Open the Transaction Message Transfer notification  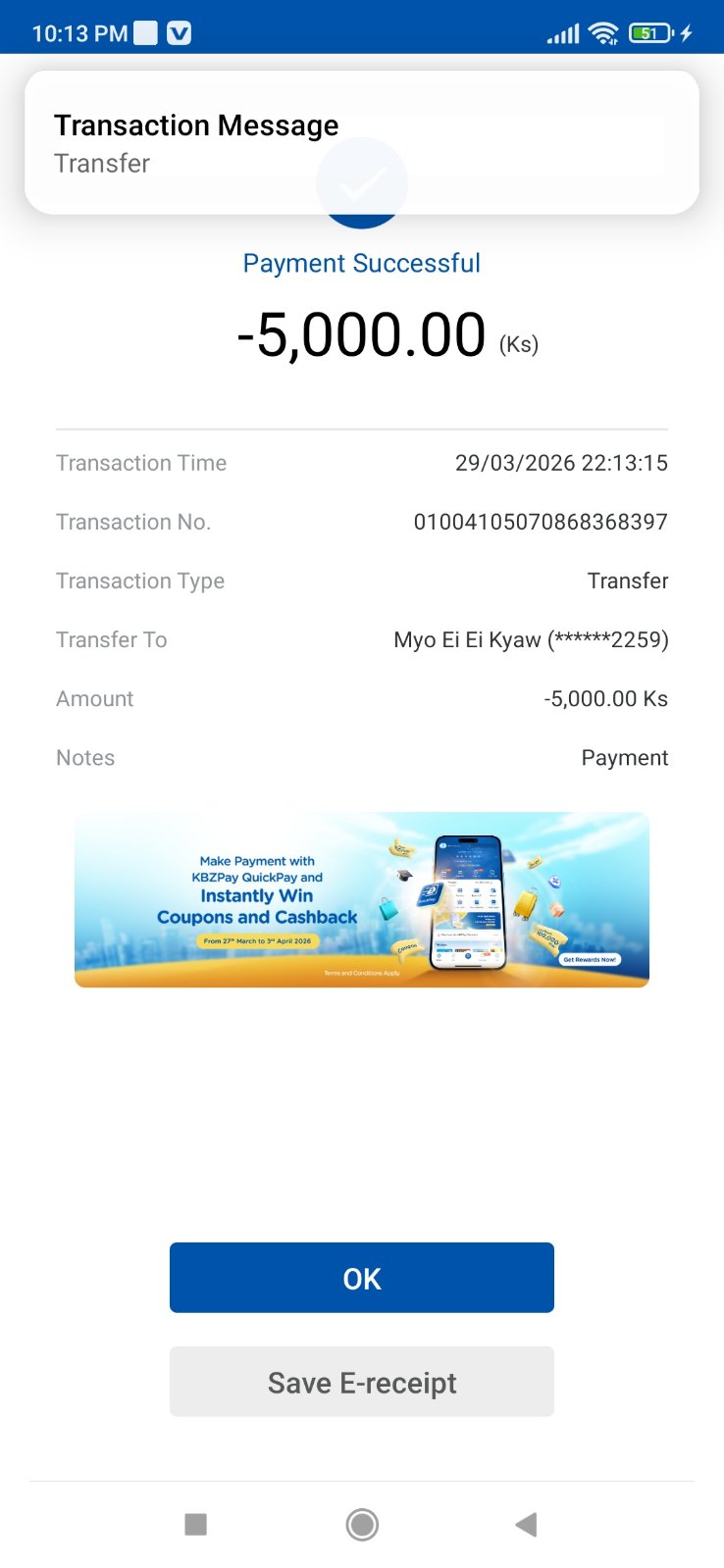(x=361, y=143)
